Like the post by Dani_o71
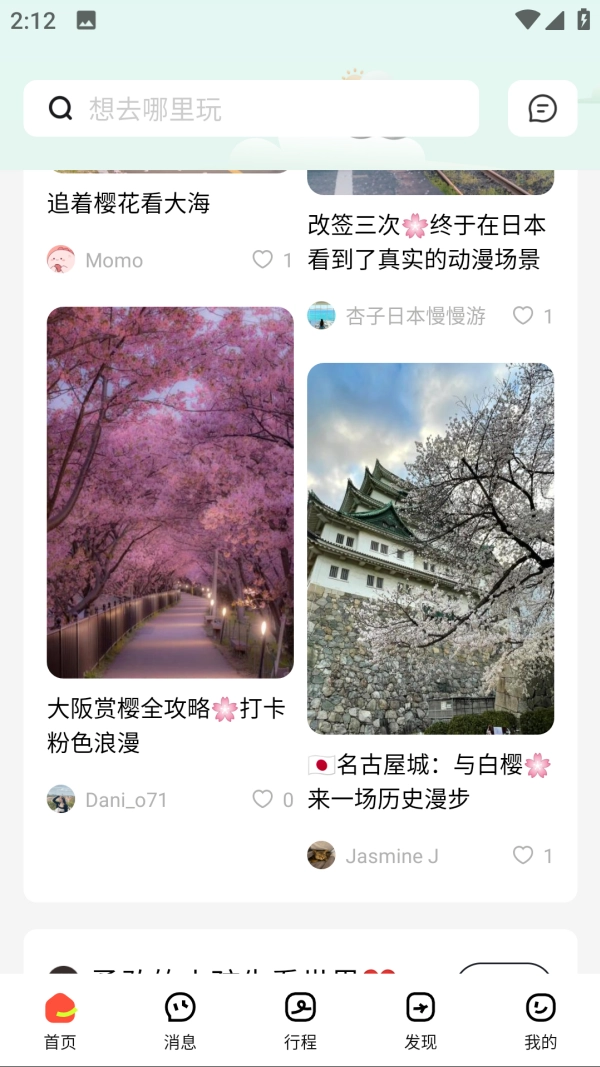 [x=263, y=800]
